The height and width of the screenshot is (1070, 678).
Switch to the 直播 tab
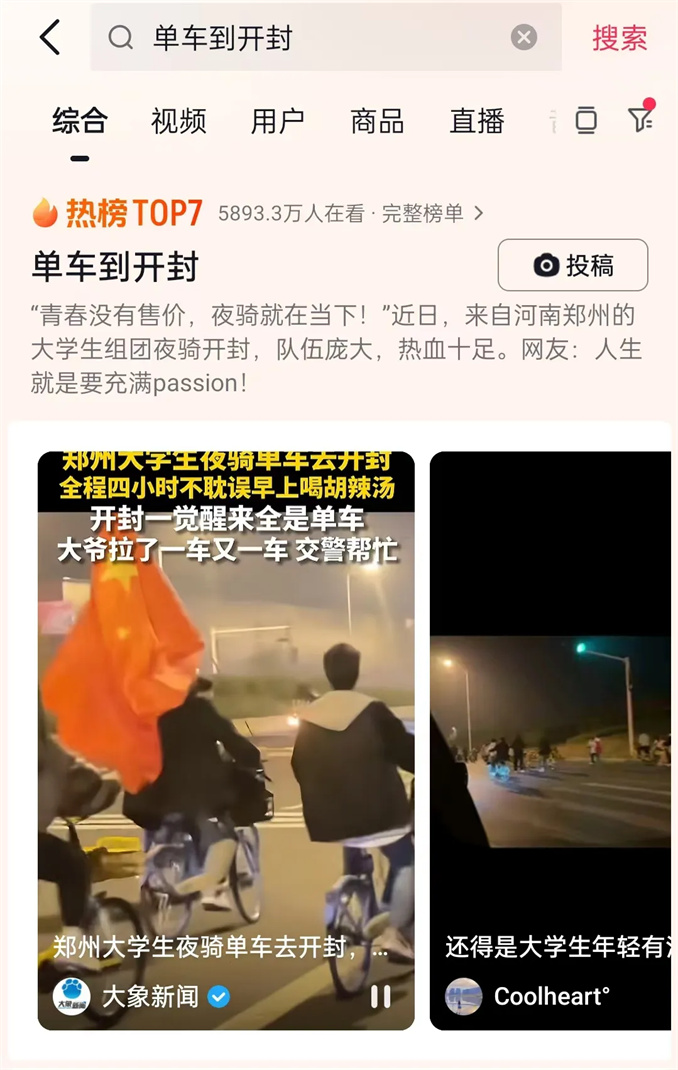477,121
